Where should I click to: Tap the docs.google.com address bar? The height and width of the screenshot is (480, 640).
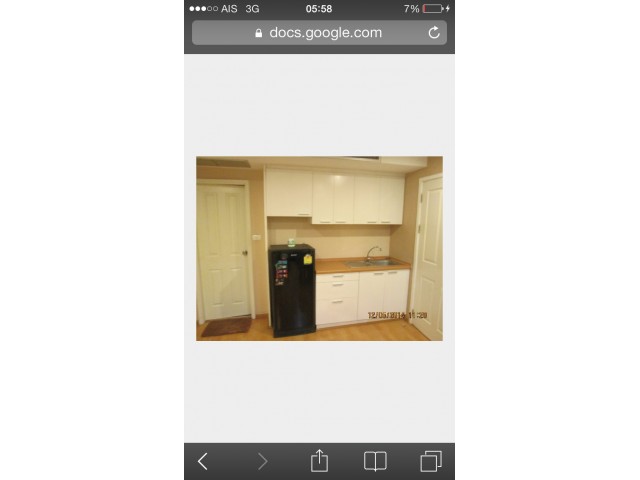(x=318, y=33)
